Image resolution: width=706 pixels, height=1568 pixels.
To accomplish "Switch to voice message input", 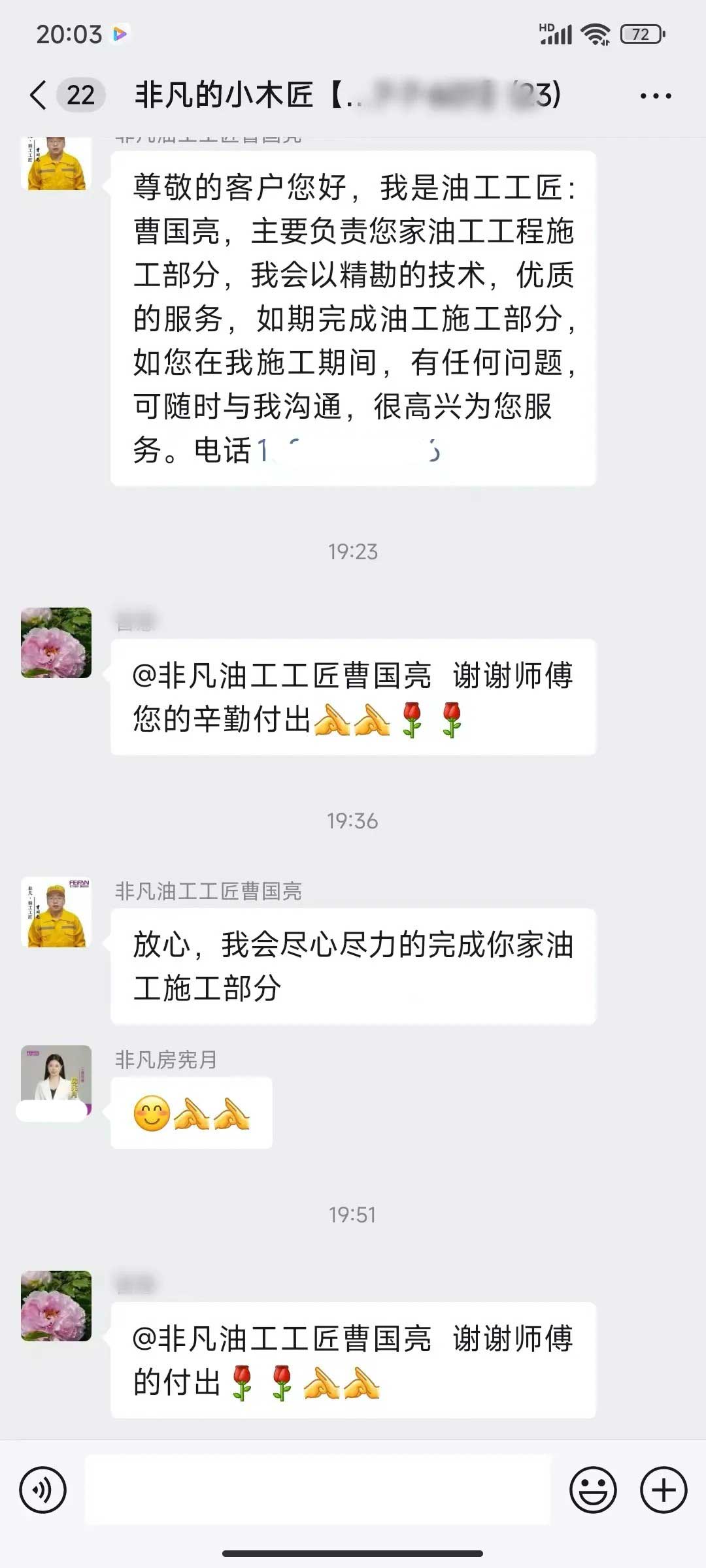I will coord(43,1490).
